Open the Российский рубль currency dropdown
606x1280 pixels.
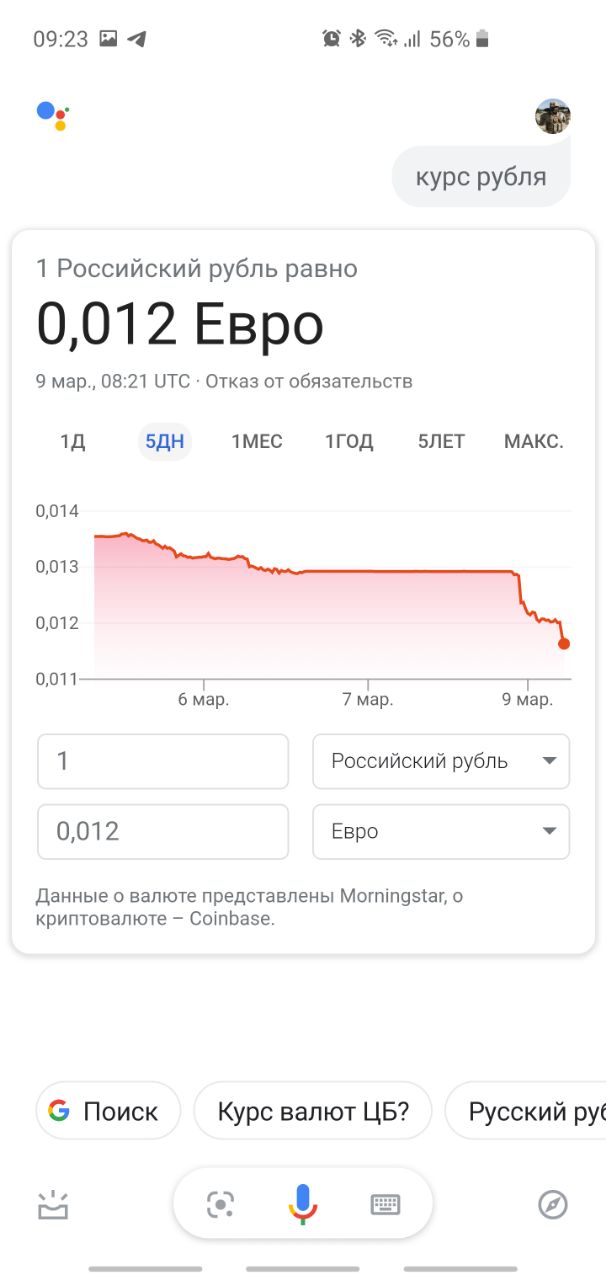(441, 761)
